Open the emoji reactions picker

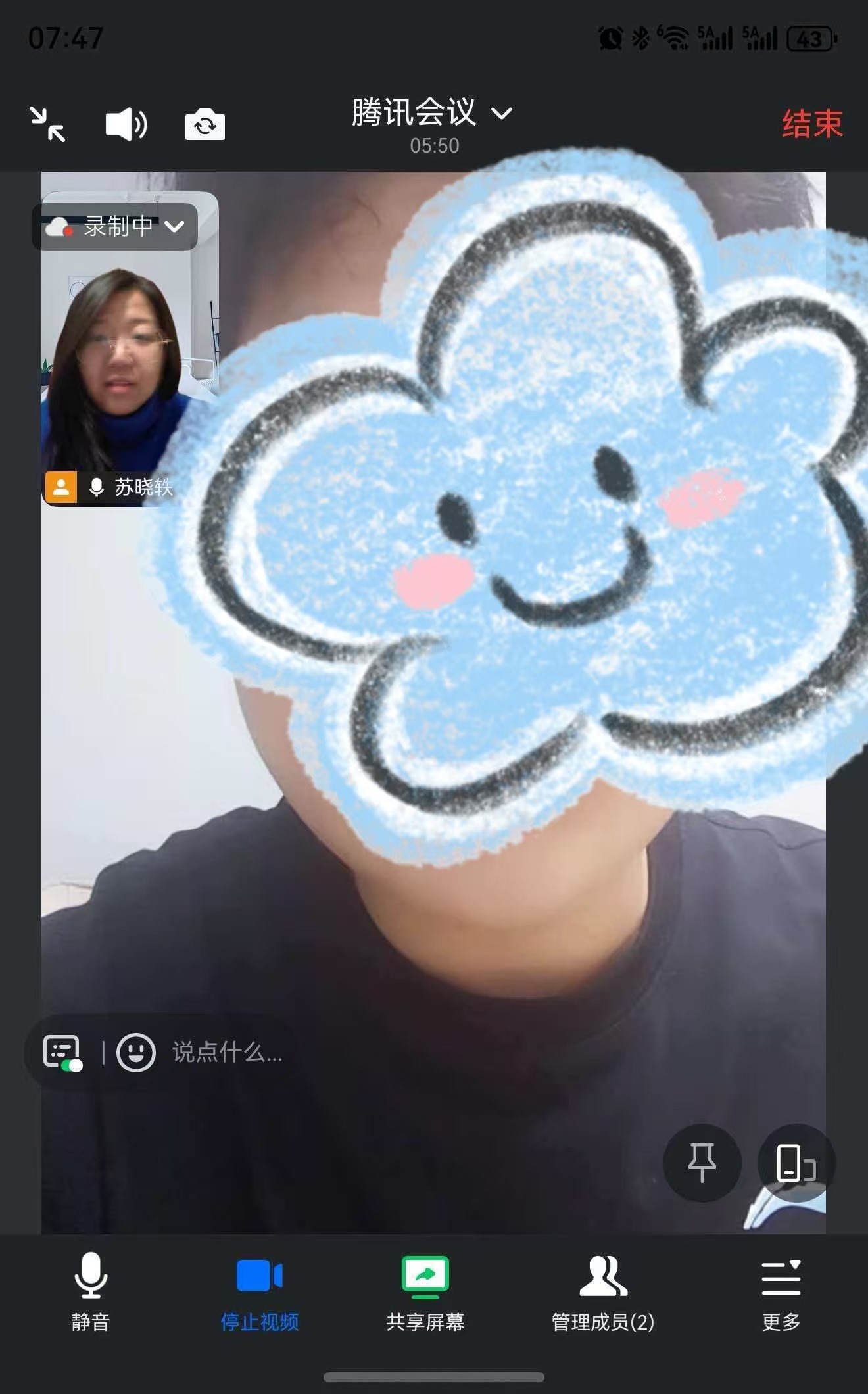point(136,1053)
